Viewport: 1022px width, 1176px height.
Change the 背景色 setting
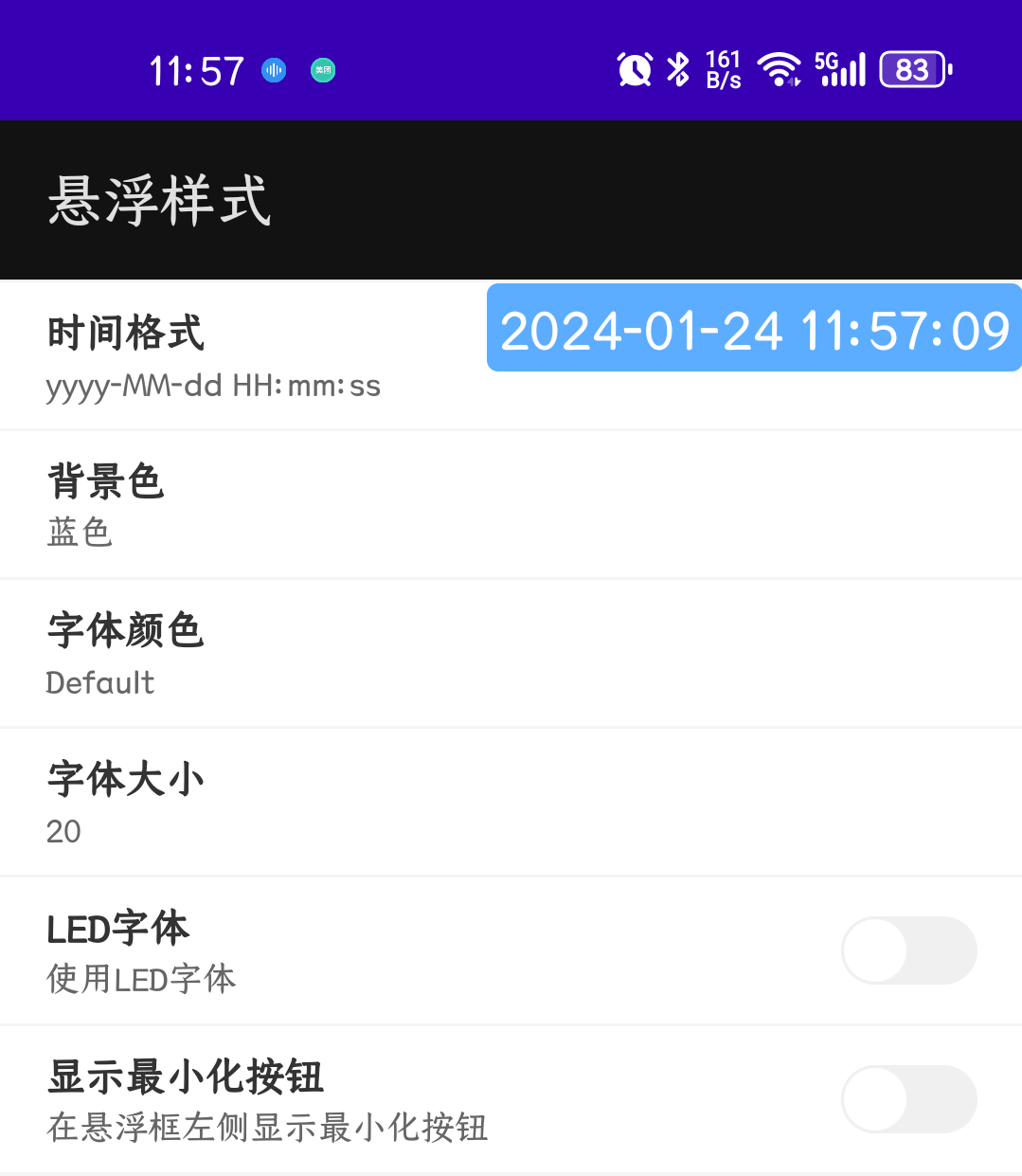click(x=284, y=505)
